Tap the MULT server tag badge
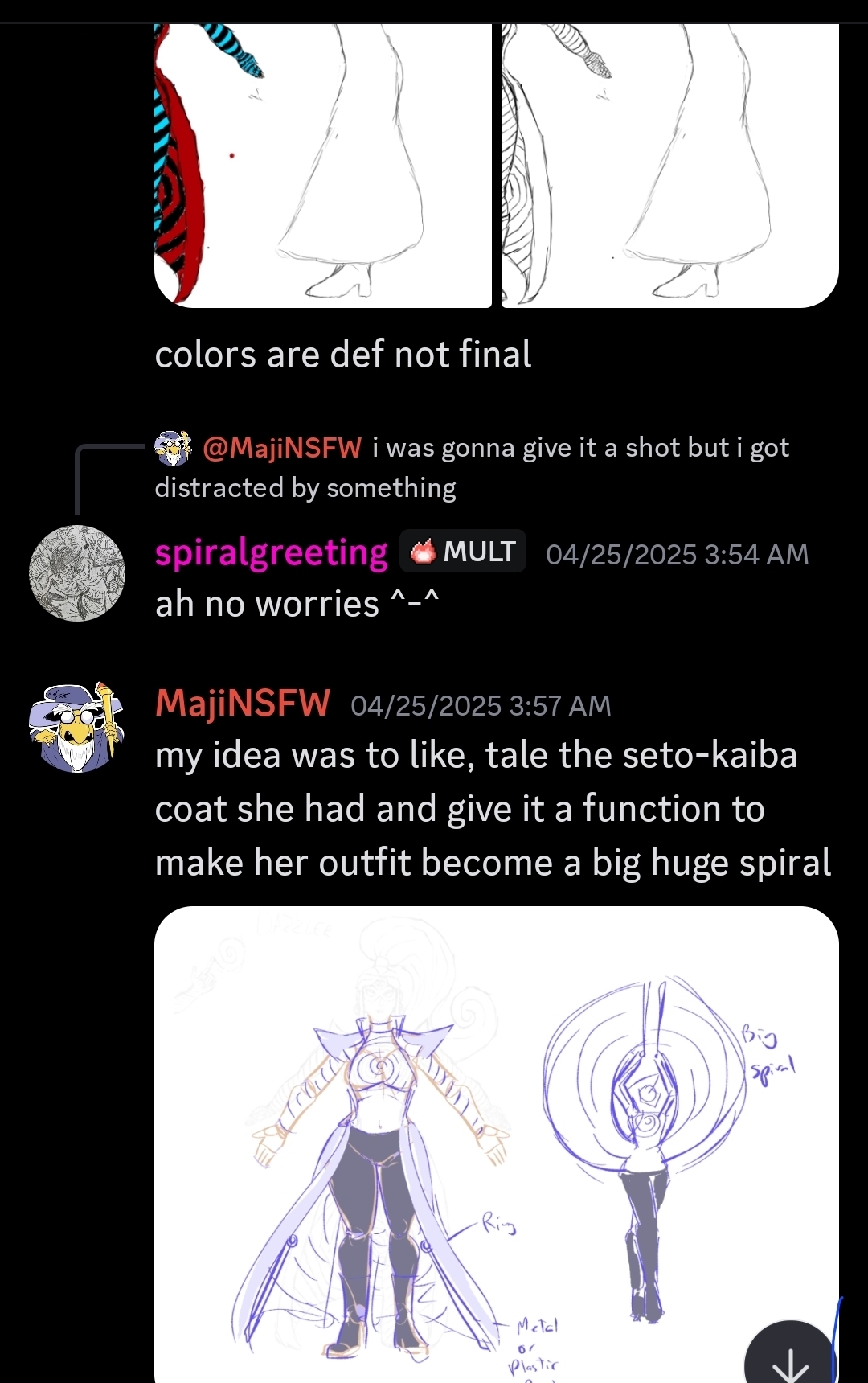The image size is (868, 1383). [463, 552]
